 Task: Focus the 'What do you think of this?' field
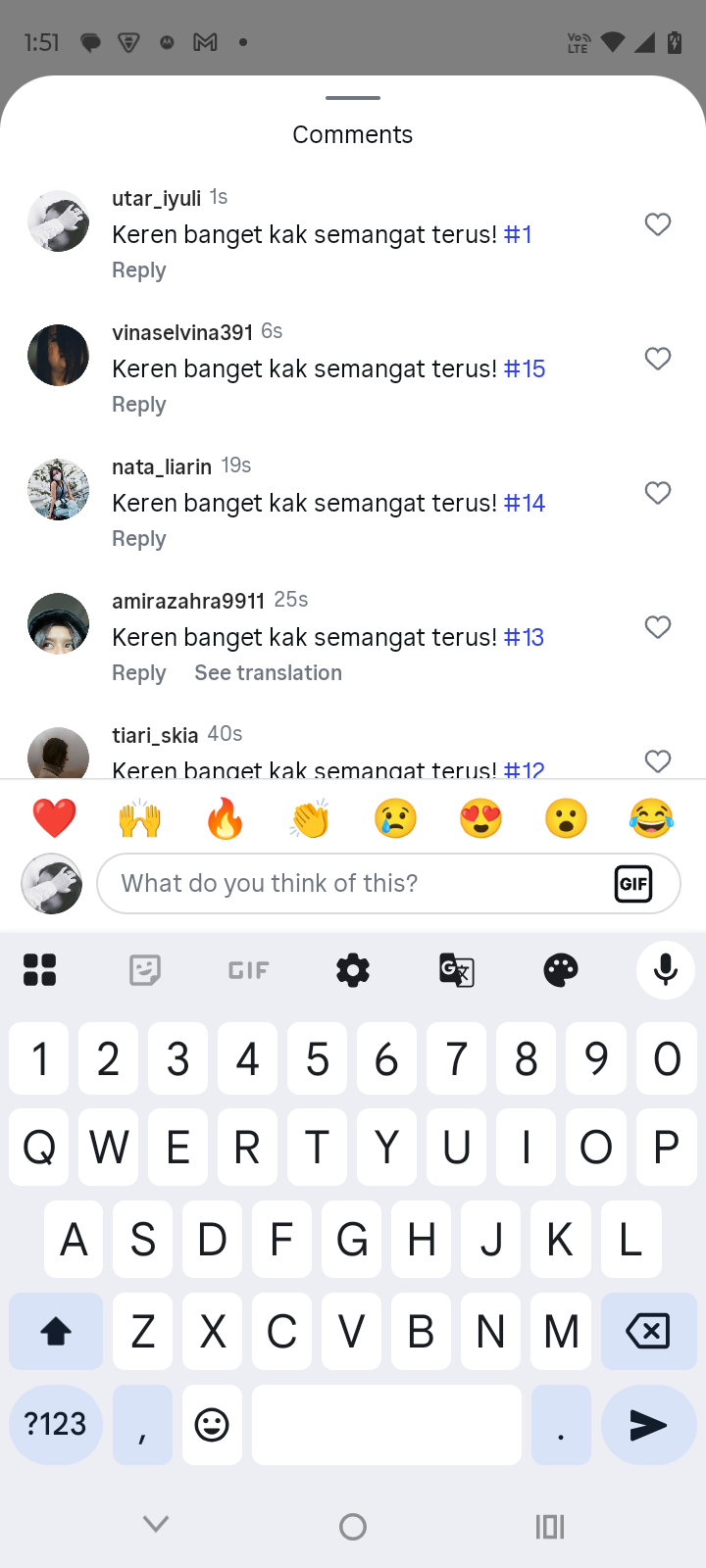pos(353,884)
